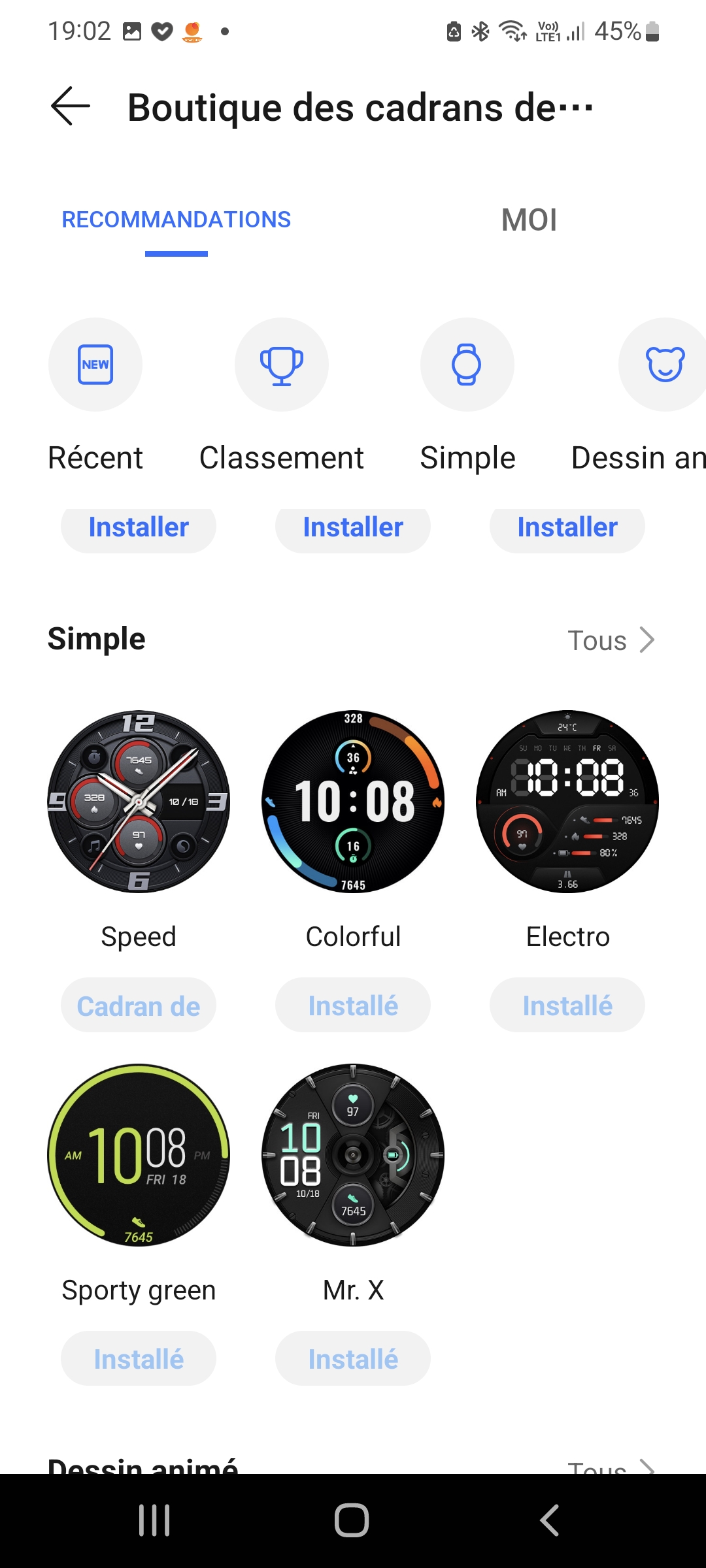Open the Electro watch face

pos(567,802)
